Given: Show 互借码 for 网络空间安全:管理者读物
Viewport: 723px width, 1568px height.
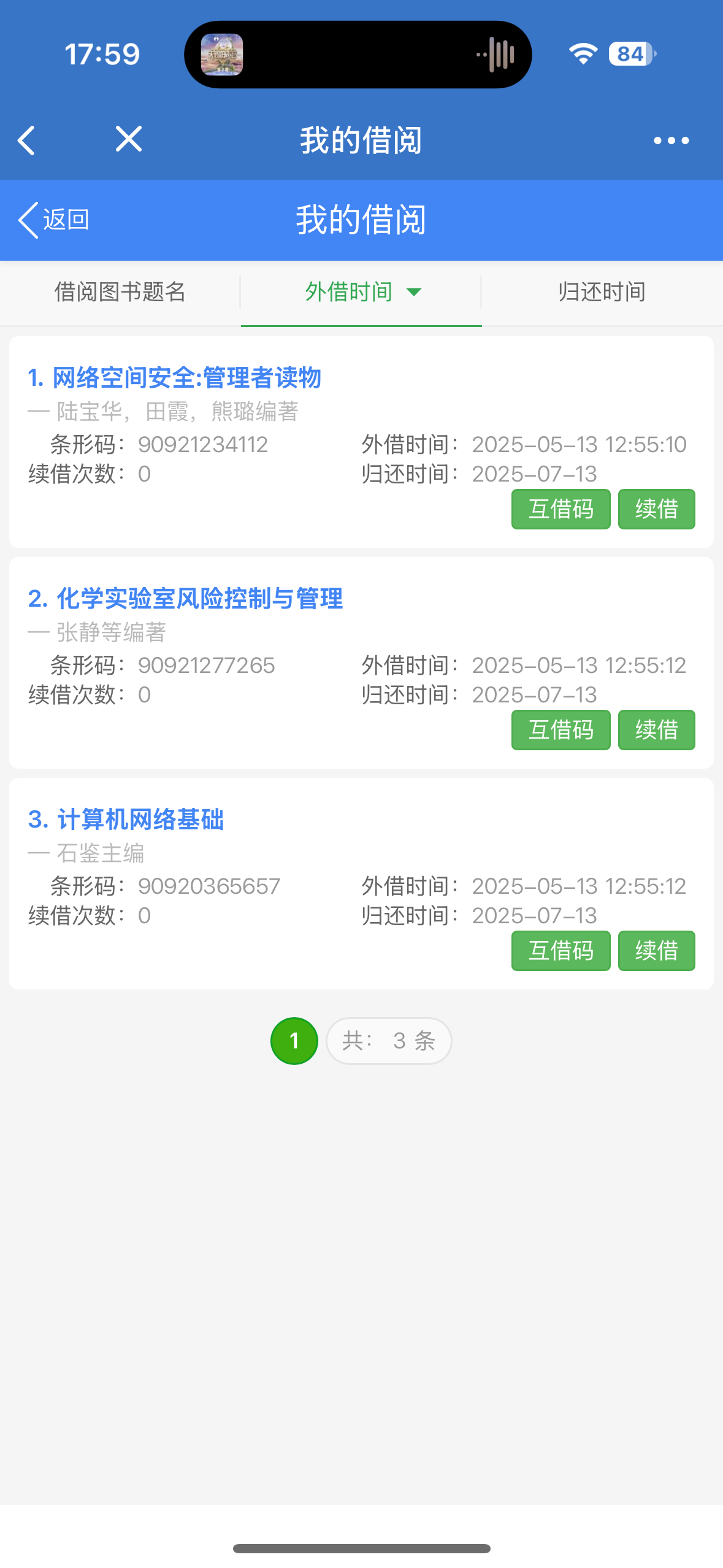Looking at the screenshot, I should click(x=560, y=509).
